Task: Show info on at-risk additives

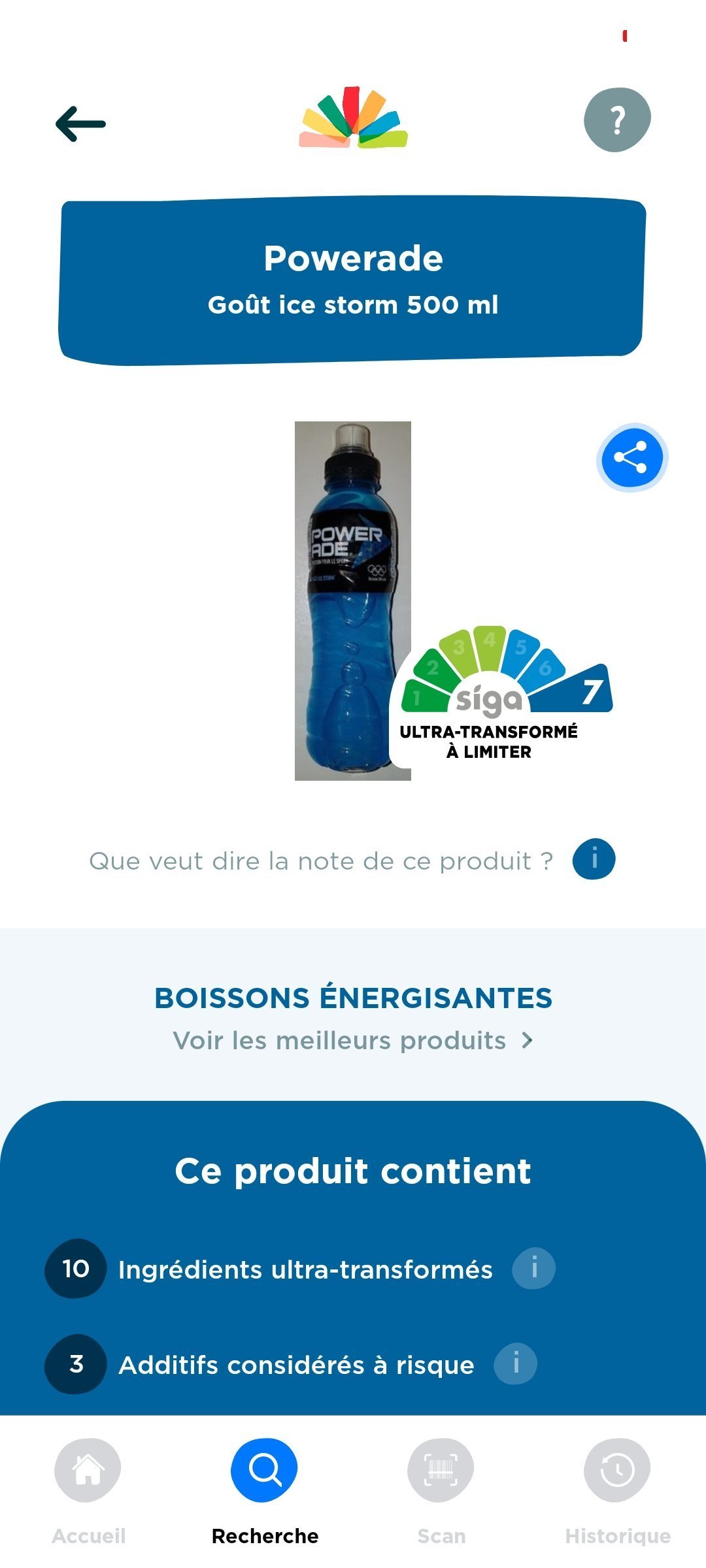Action: (x=515, y=1364)
